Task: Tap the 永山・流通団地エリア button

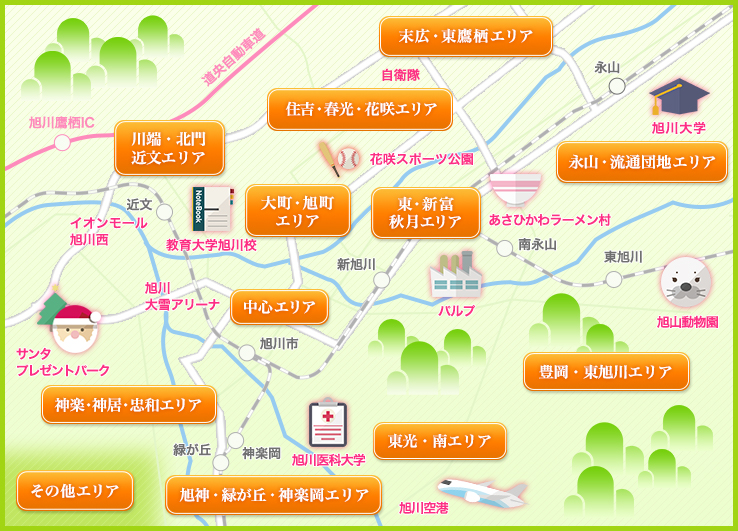Action: (641, 162)
